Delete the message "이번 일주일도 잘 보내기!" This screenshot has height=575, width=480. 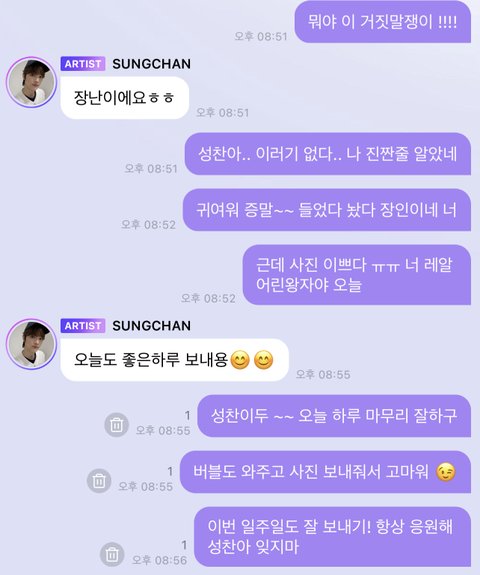[112, 554]
